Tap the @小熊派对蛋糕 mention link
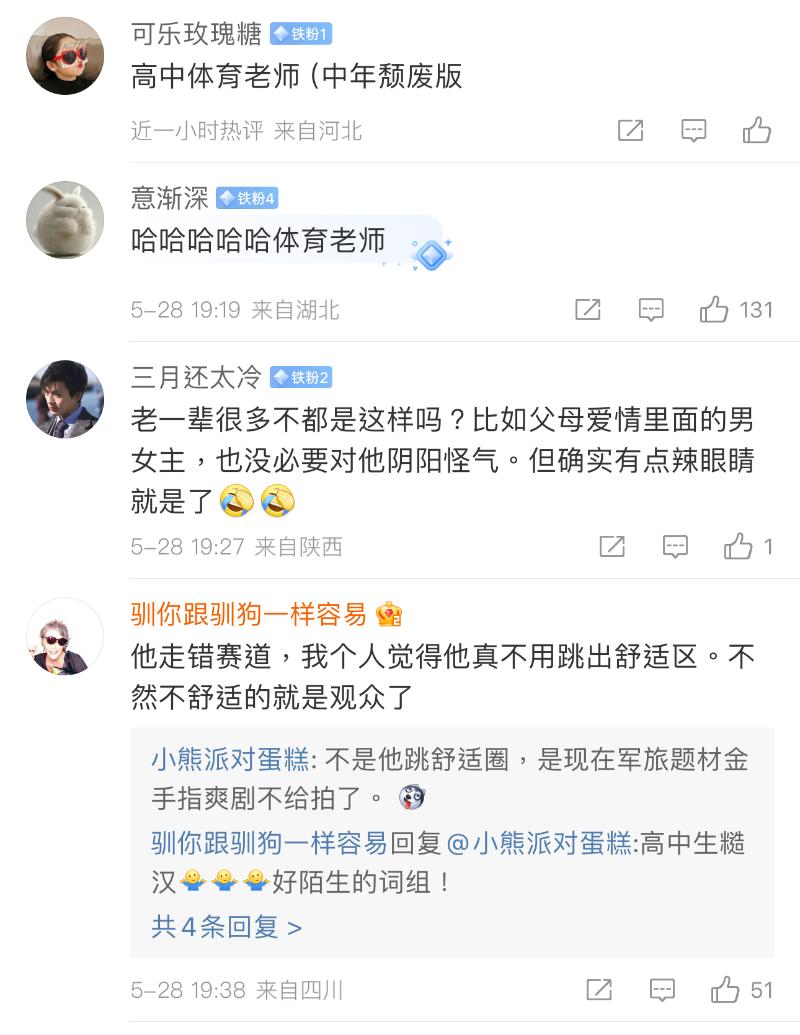Screen dimensions: 800x1035 click(538, 843)
